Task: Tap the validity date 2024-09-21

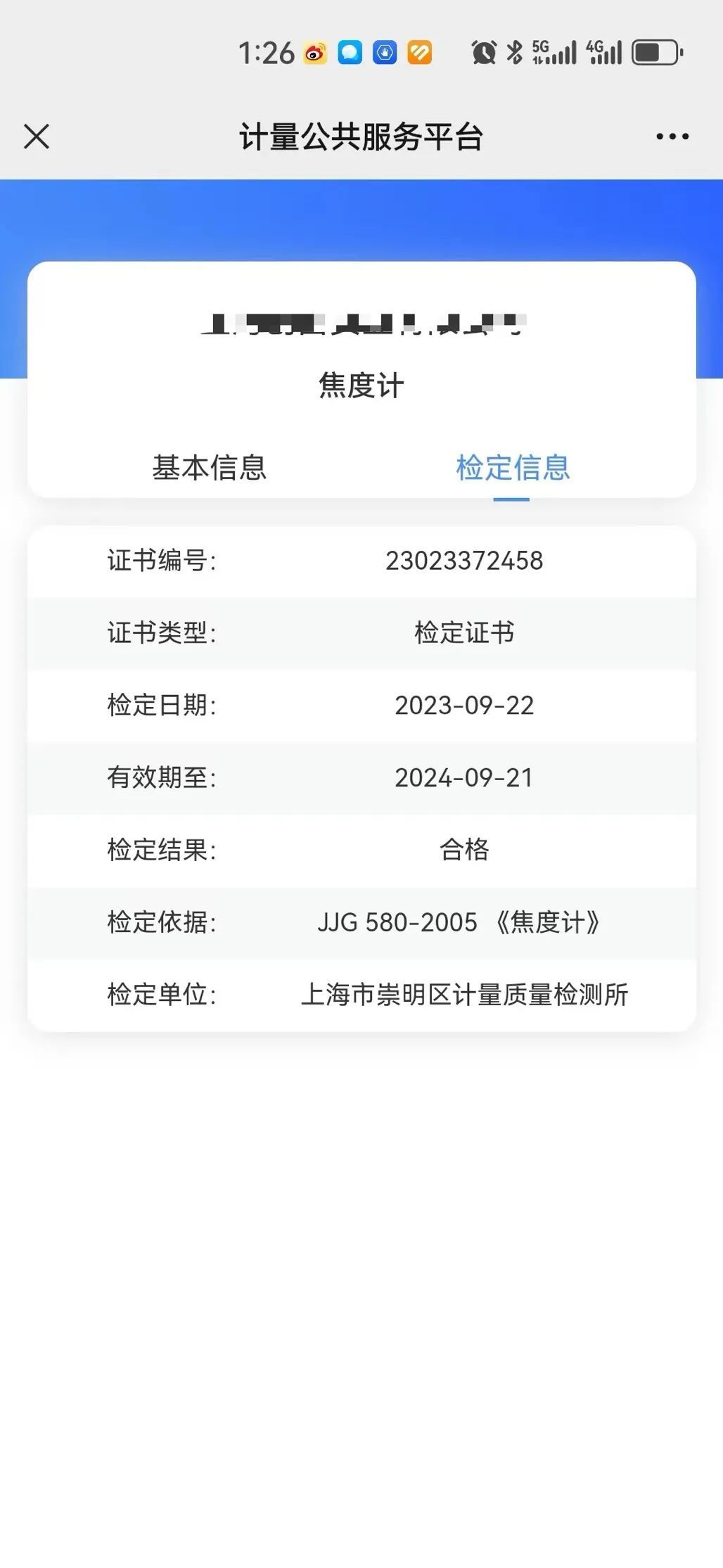Action: tap(466, 778)
